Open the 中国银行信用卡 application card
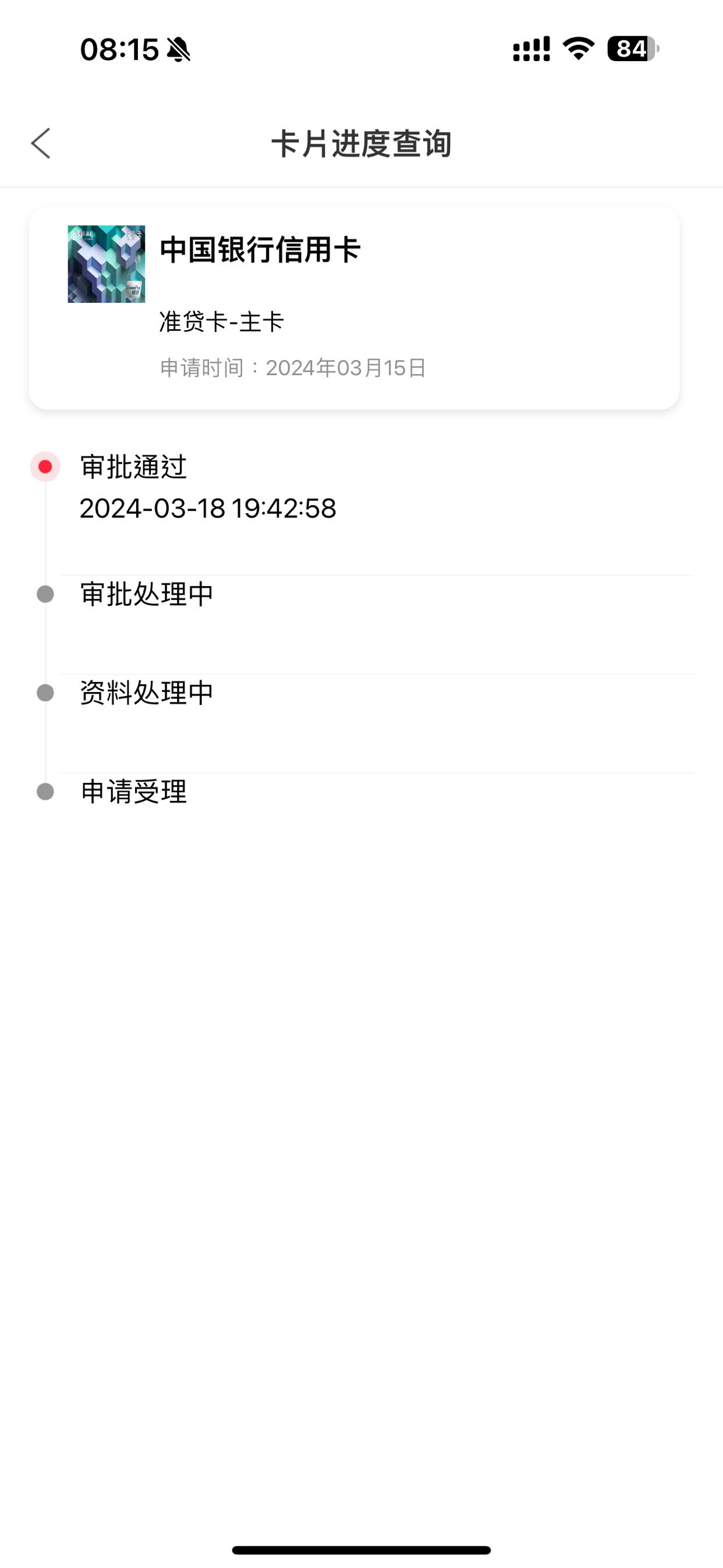This screenshot has width=723, height=1568. tap(354, 308)
